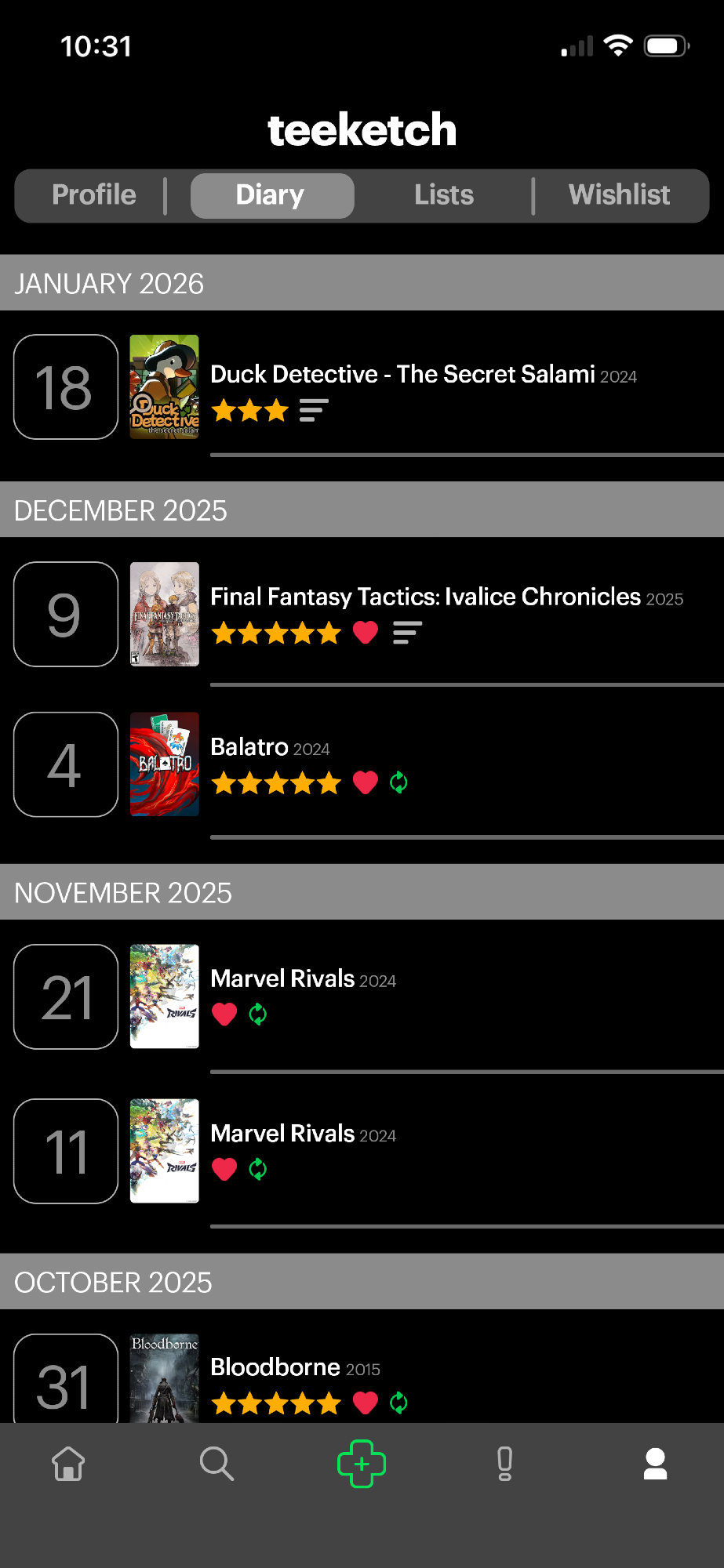Select the Diary tab
The width and height of the screenshot is (724, 1568).
(271, 195)
